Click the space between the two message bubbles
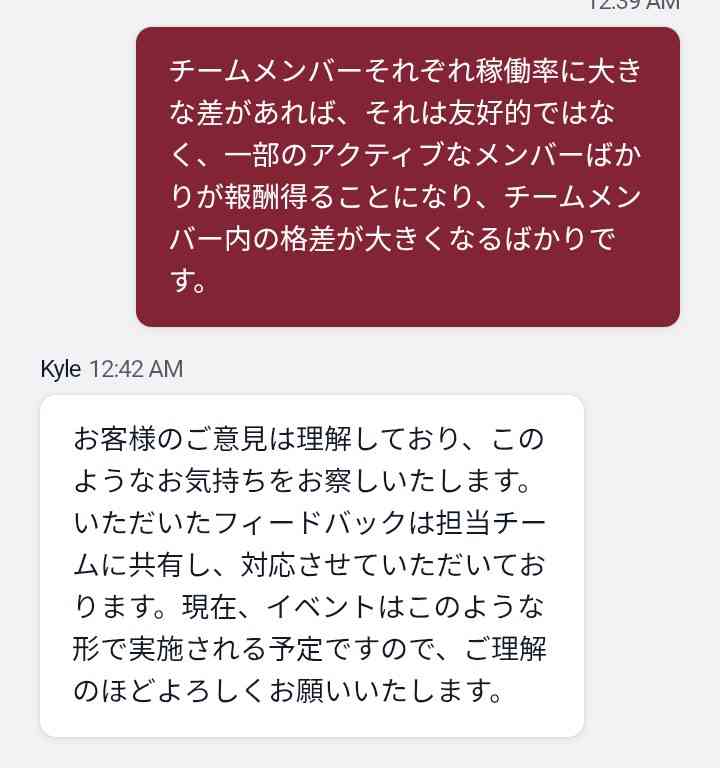 400,345
